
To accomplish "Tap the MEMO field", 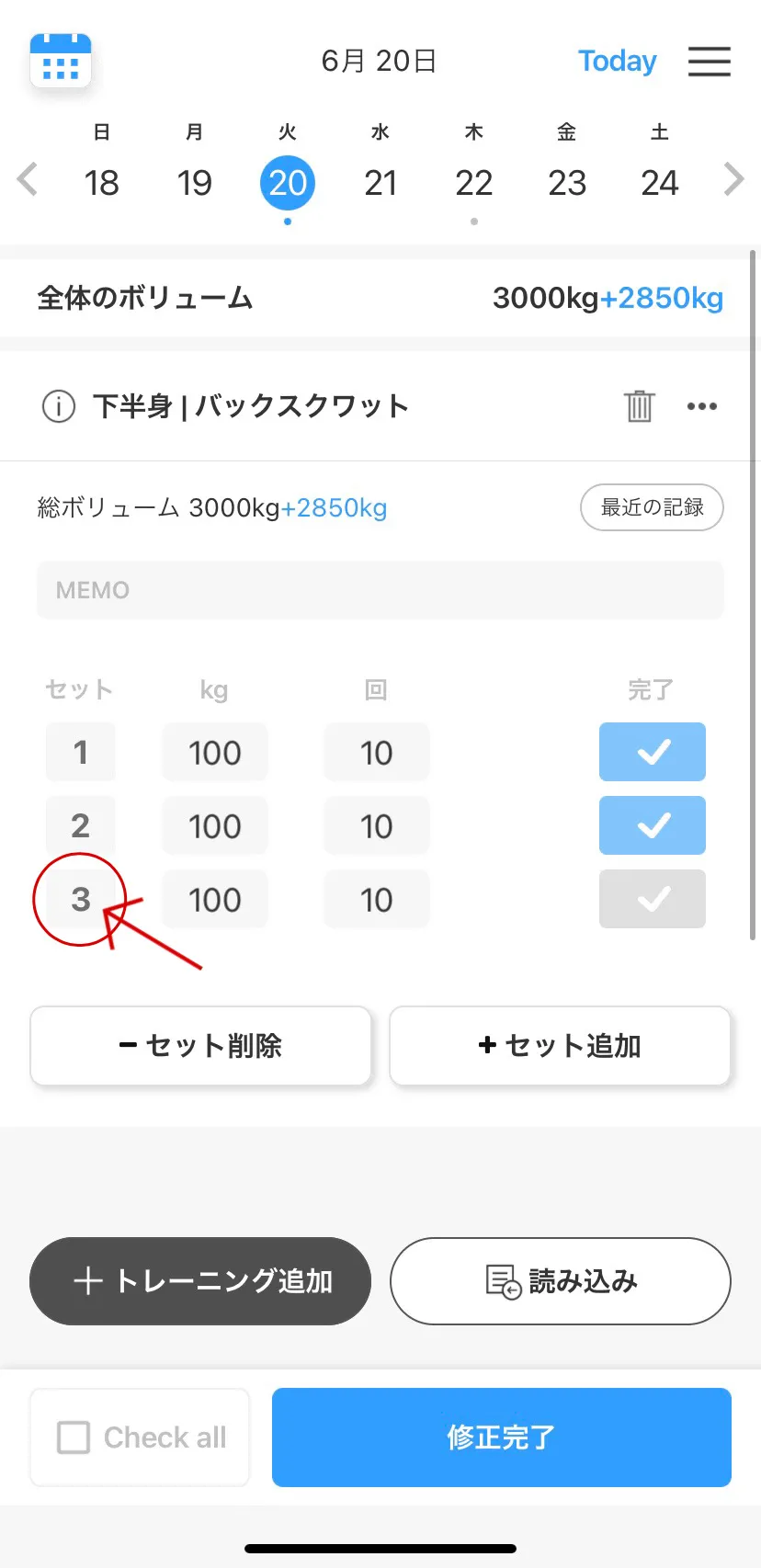I will pos(380,590).
